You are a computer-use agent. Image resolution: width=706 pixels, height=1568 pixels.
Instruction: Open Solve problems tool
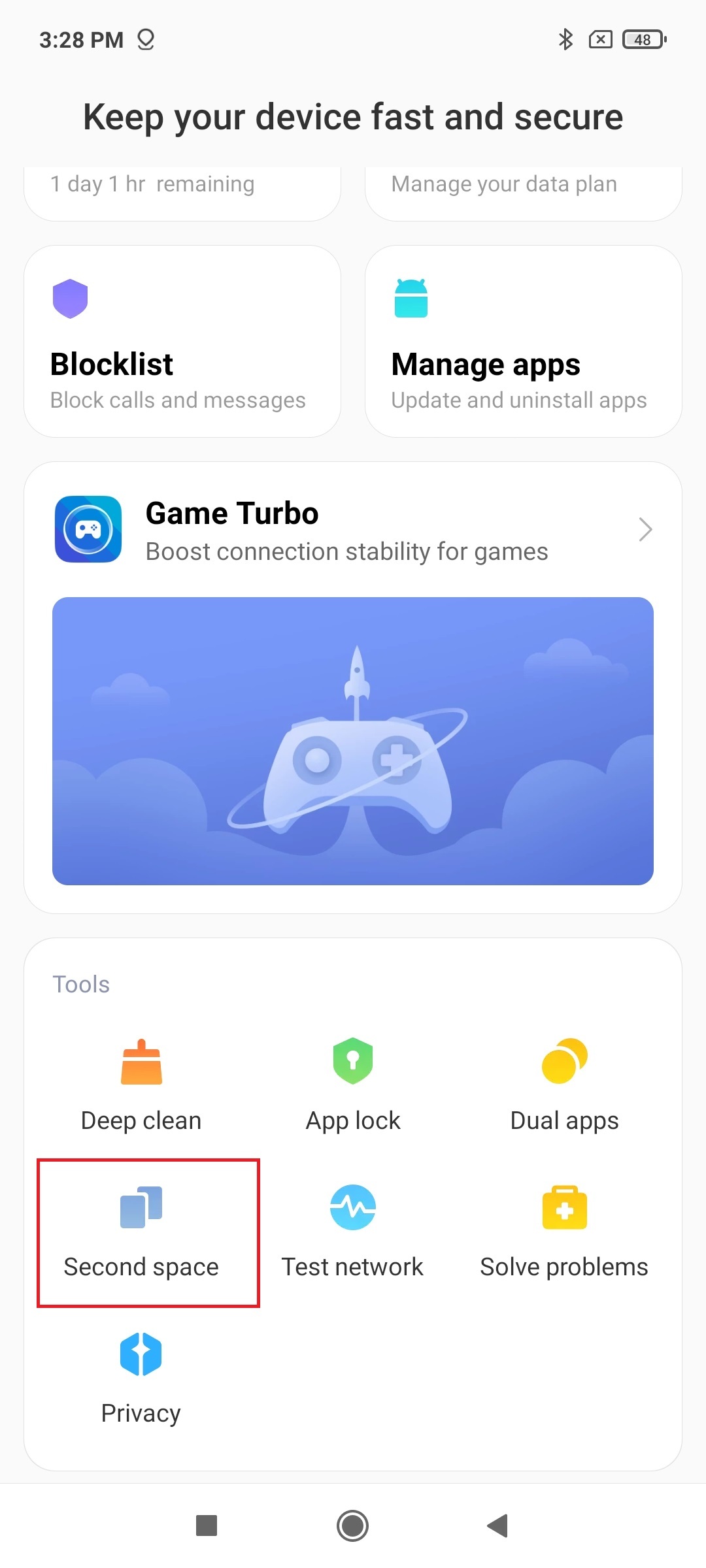click(564, 1232)
